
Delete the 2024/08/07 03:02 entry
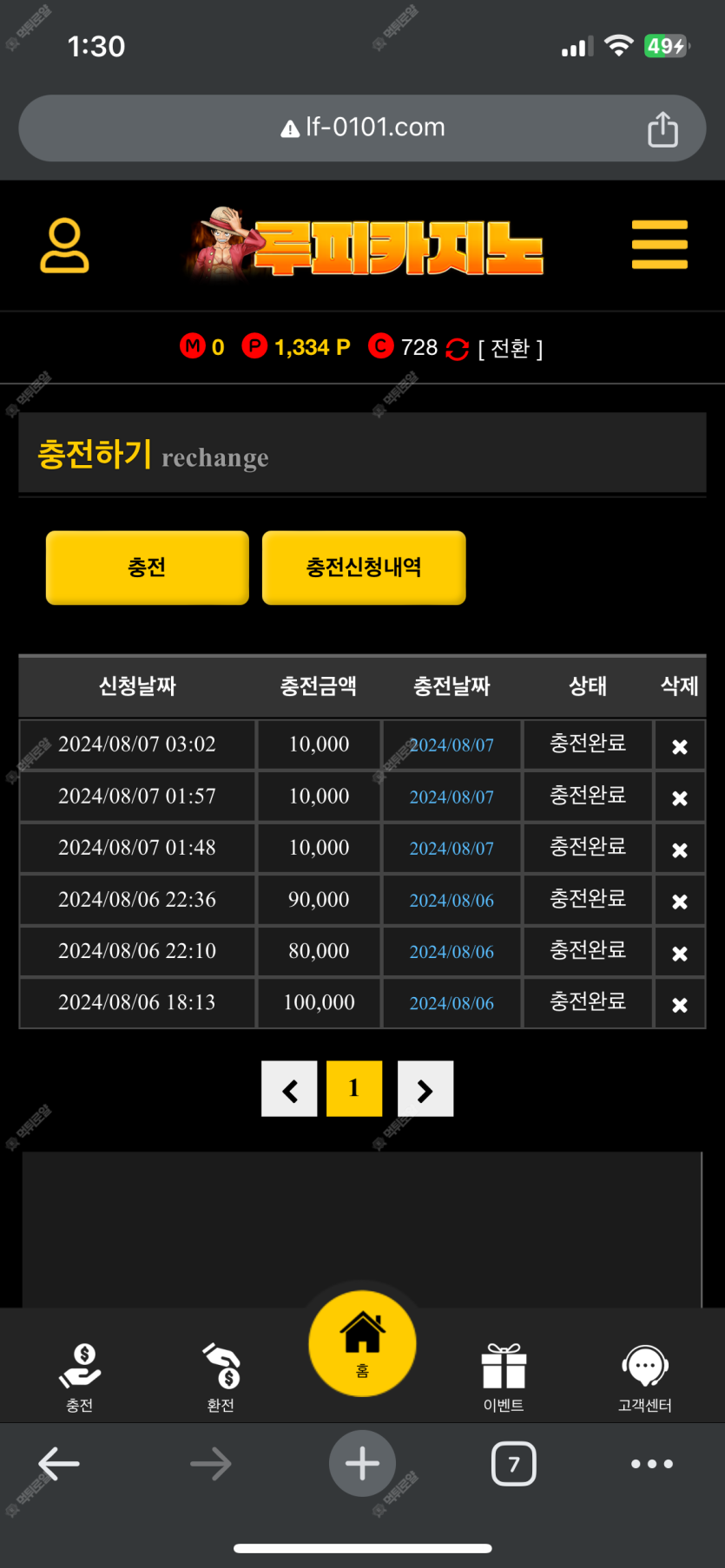tap(679, 746)
